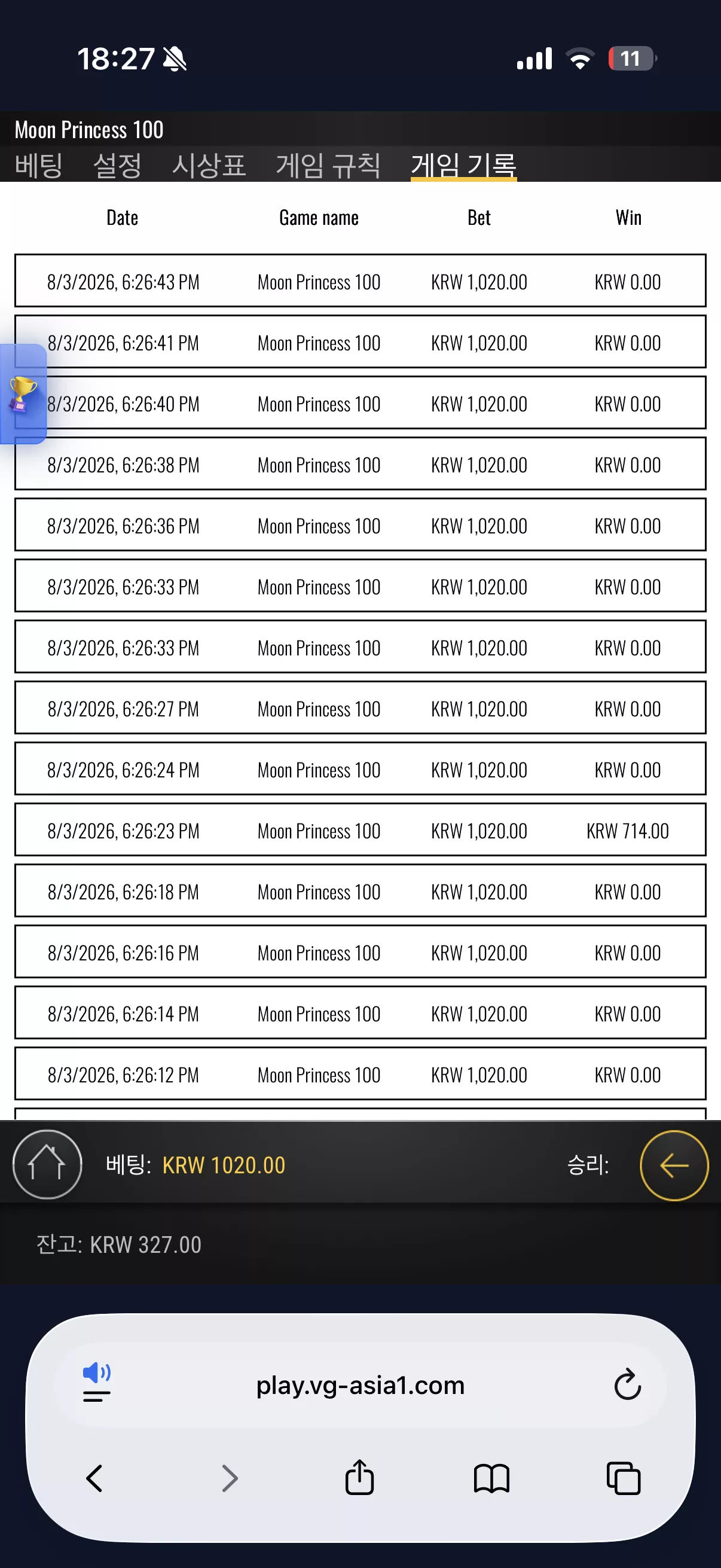Switch to the 베팅 tab
The image size is (721, 1568).
coord(39,165)
